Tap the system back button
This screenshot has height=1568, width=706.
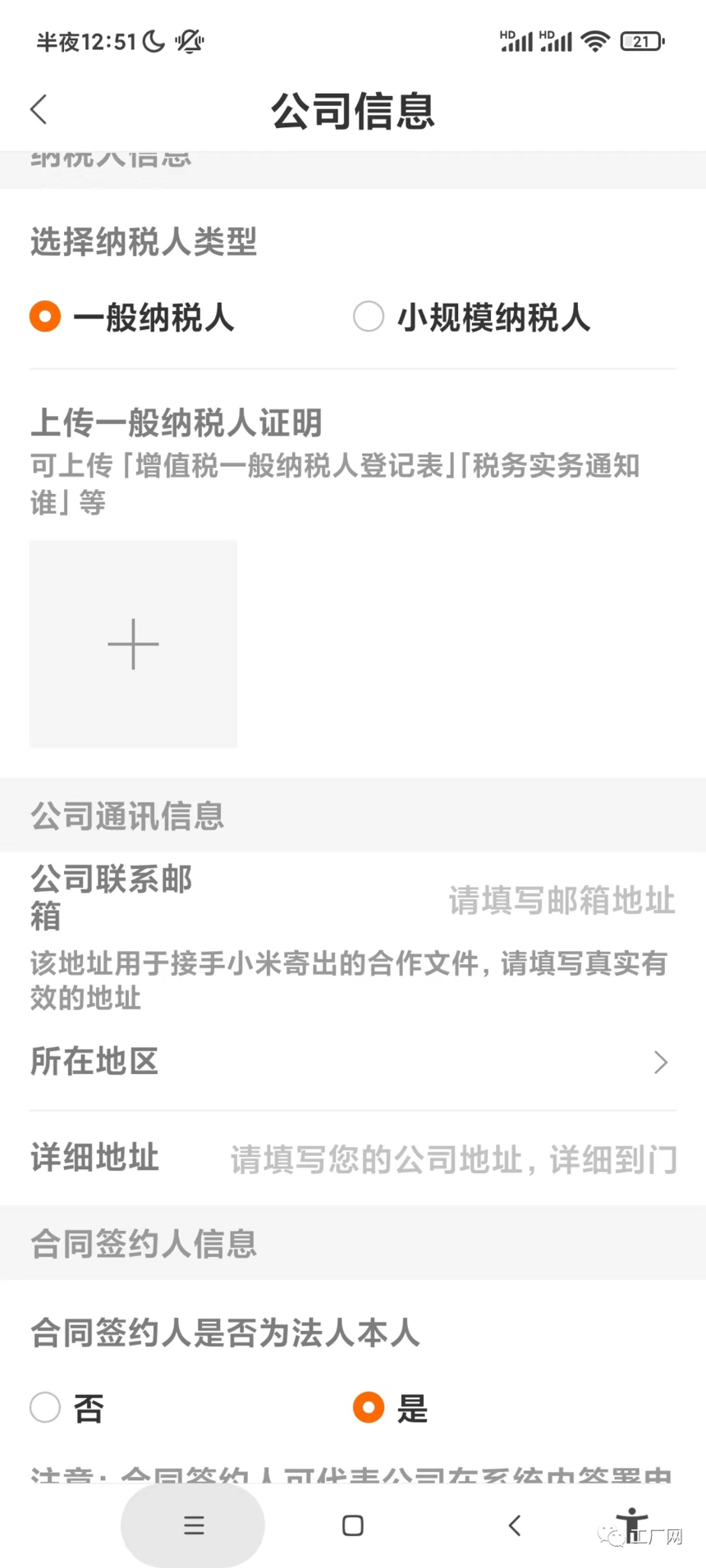[x=515, y=1525]
